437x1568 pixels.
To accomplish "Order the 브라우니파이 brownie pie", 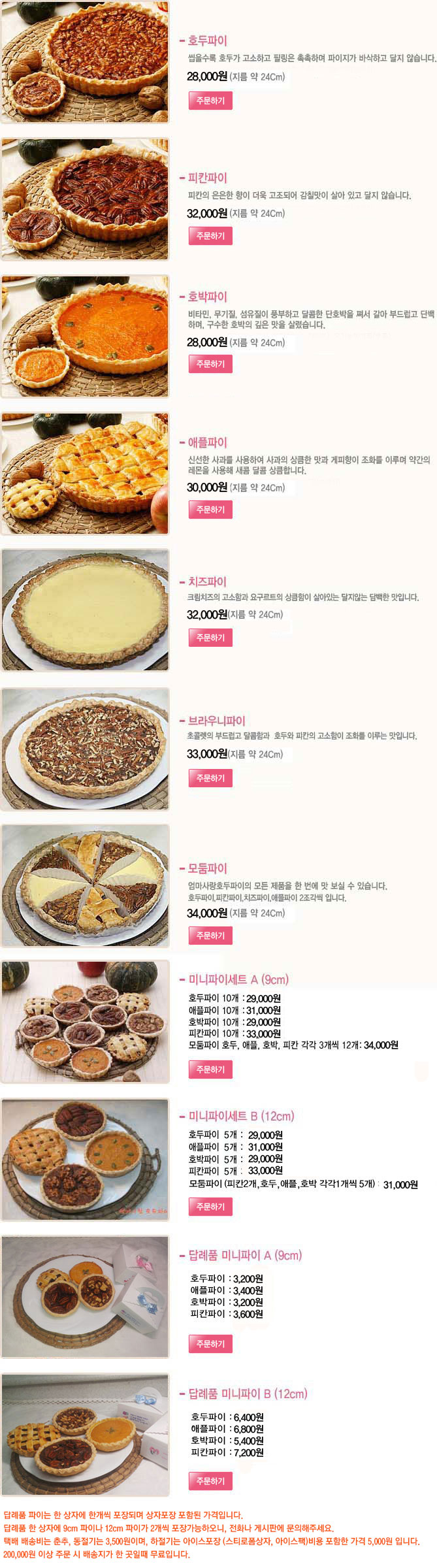I will click(x=210, y=778).
